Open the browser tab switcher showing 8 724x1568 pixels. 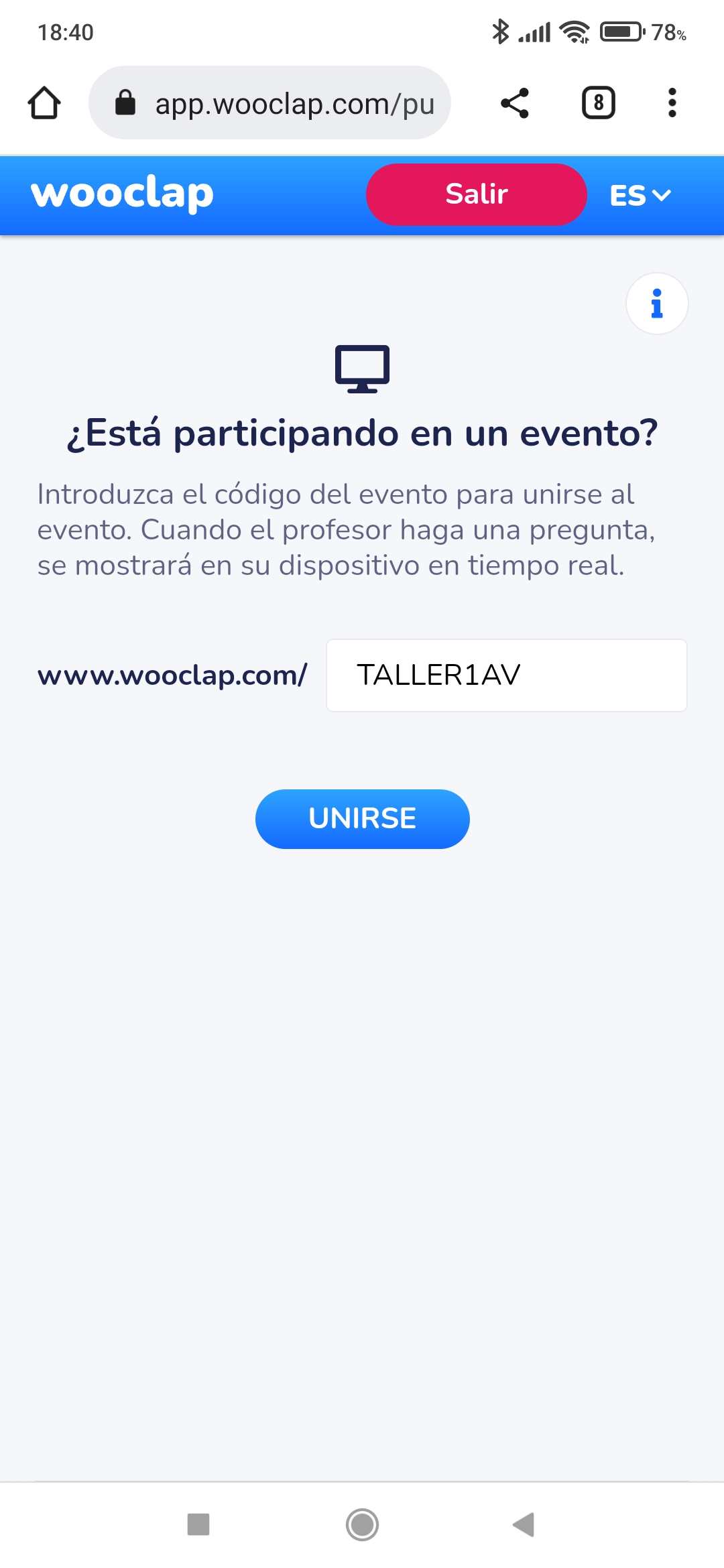(x=599, y=103)
